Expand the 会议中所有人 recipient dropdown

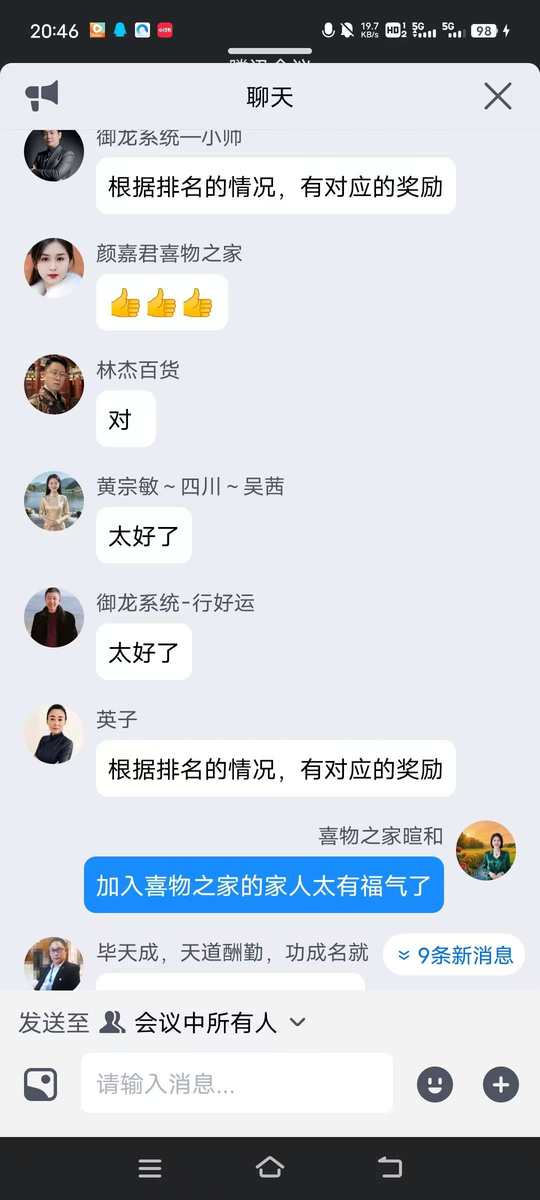pyautogui.click(x=297, y=1022)
